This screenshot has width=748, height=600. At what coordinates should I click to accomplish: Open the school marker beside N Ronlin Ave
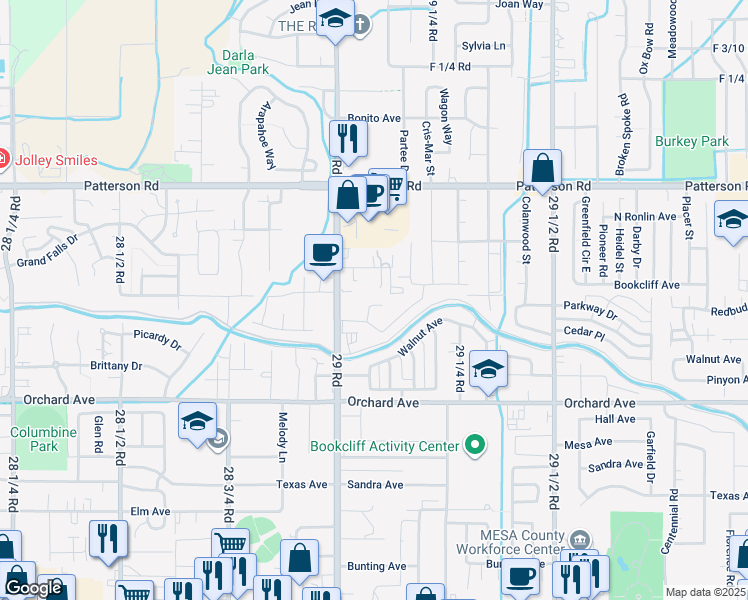[733, 220]
